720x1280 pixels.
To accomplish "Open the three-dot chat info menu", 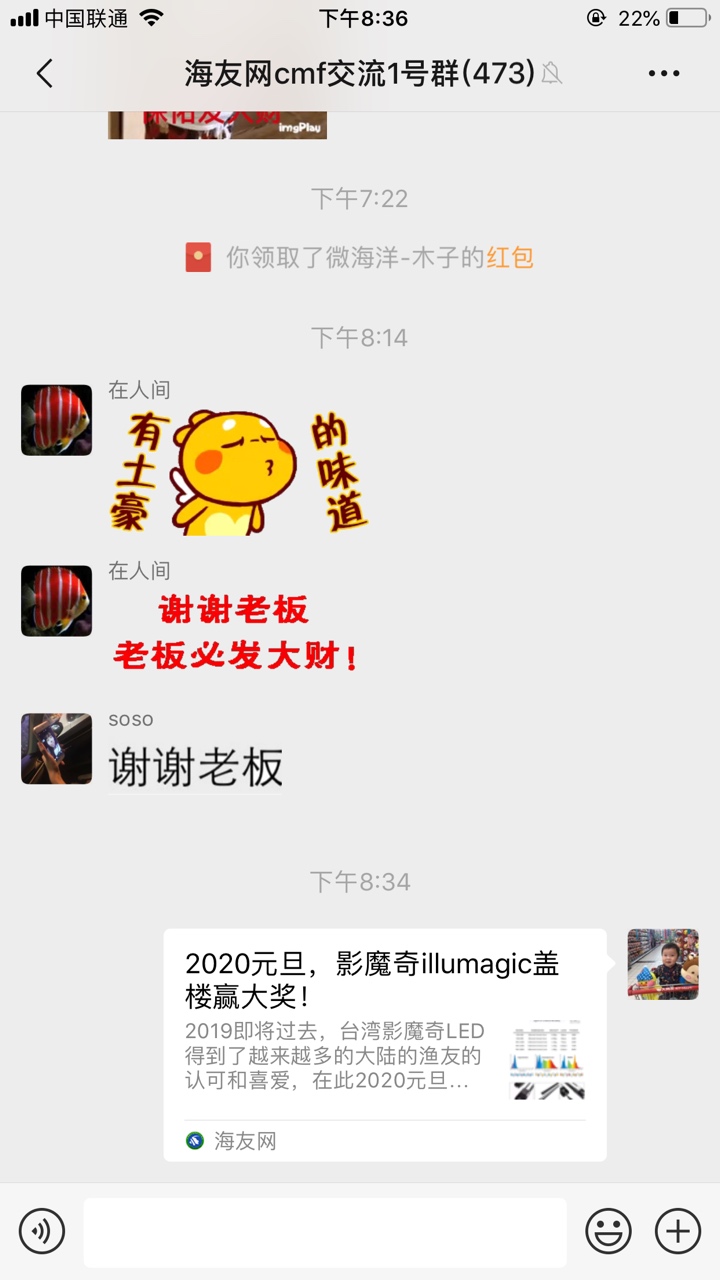I will (x=663, y=73).
